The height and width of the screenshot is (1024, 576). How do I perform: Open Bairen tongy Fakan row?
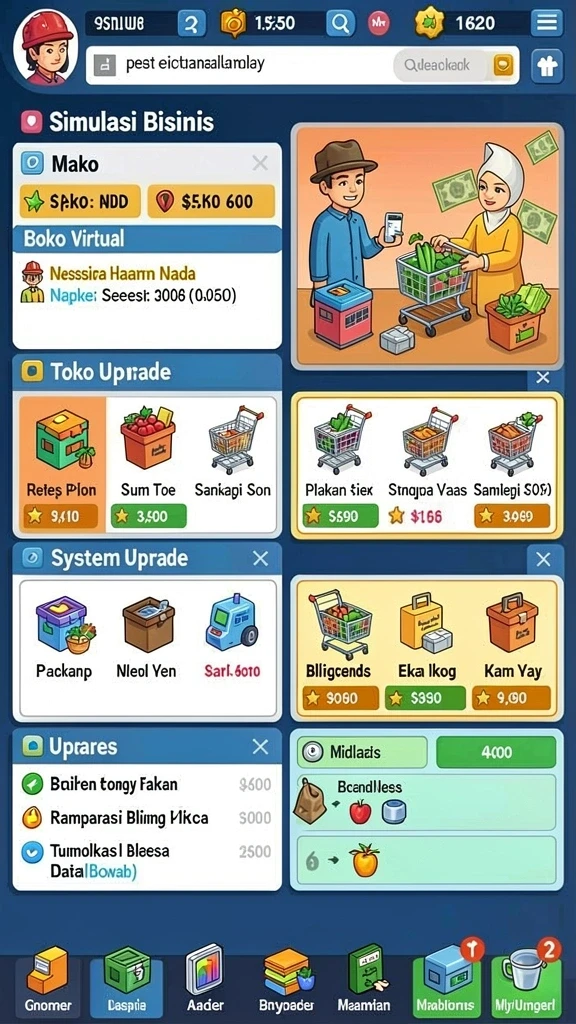[147, 784]
